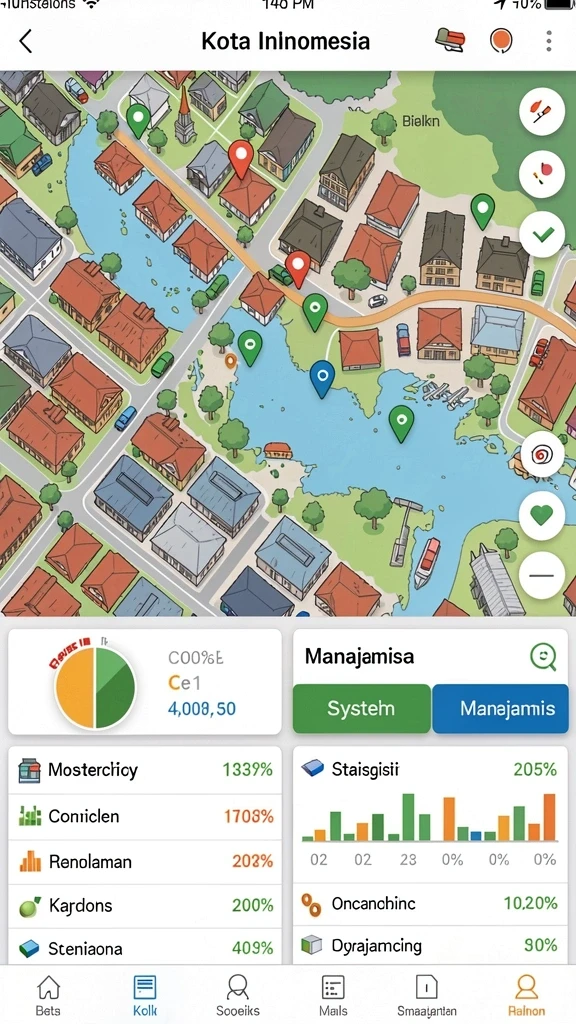Tap the orange circle icon in the header
Viewport: 576px width, 1024px height.
tap(502, 40)
